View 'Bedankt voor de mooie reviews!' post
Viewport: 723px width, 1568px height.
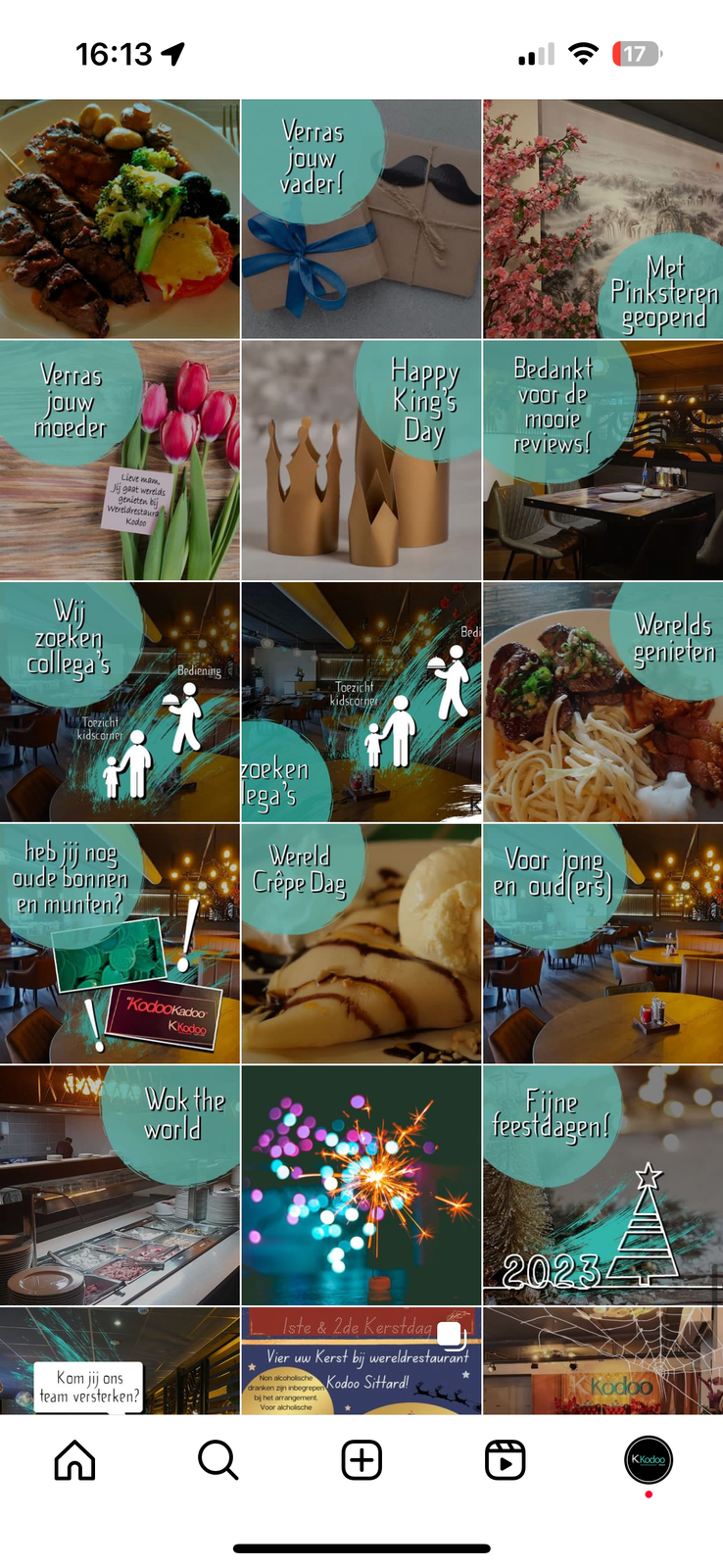602,461
